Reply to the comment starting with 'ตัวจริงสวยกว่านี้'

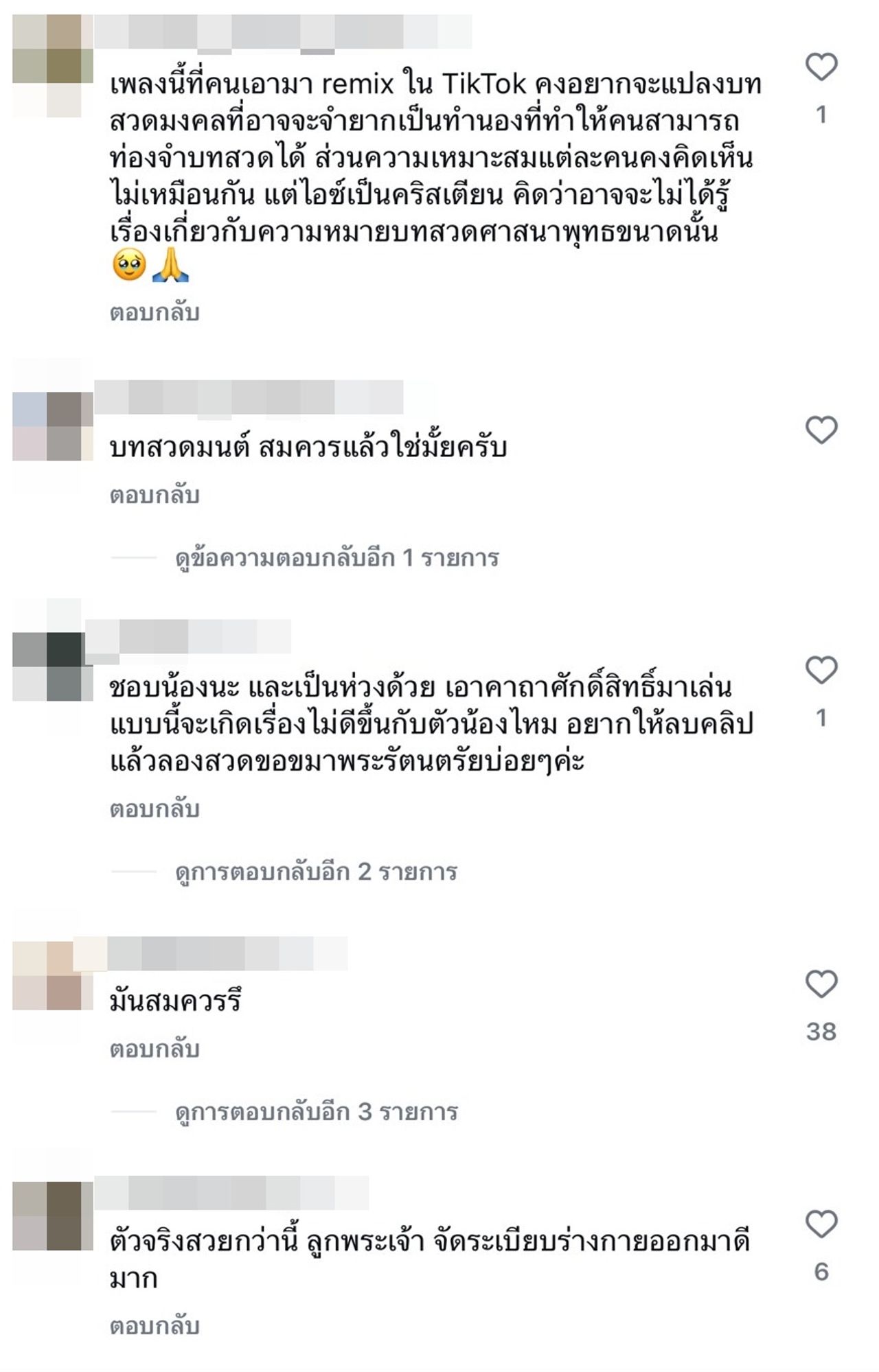click(x=155, y=1327)
